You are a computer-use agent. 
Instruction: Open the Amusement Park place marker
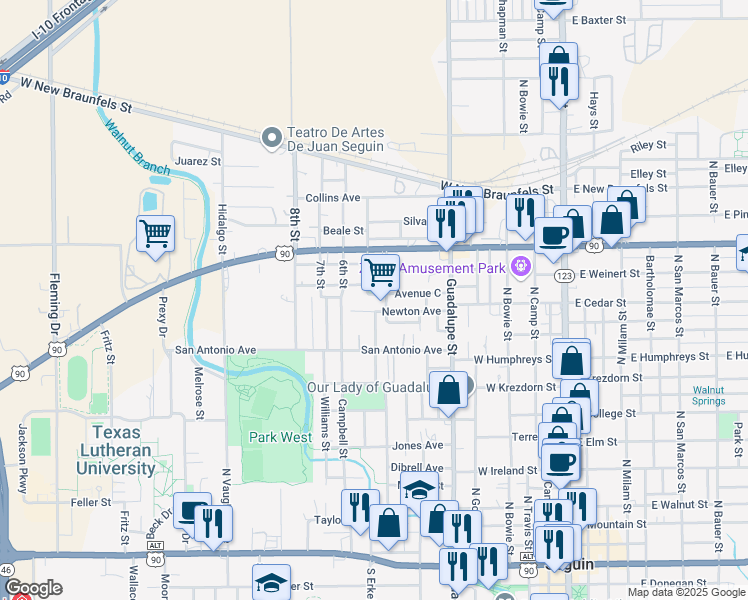pyautogui.click(x=519, y=266)
